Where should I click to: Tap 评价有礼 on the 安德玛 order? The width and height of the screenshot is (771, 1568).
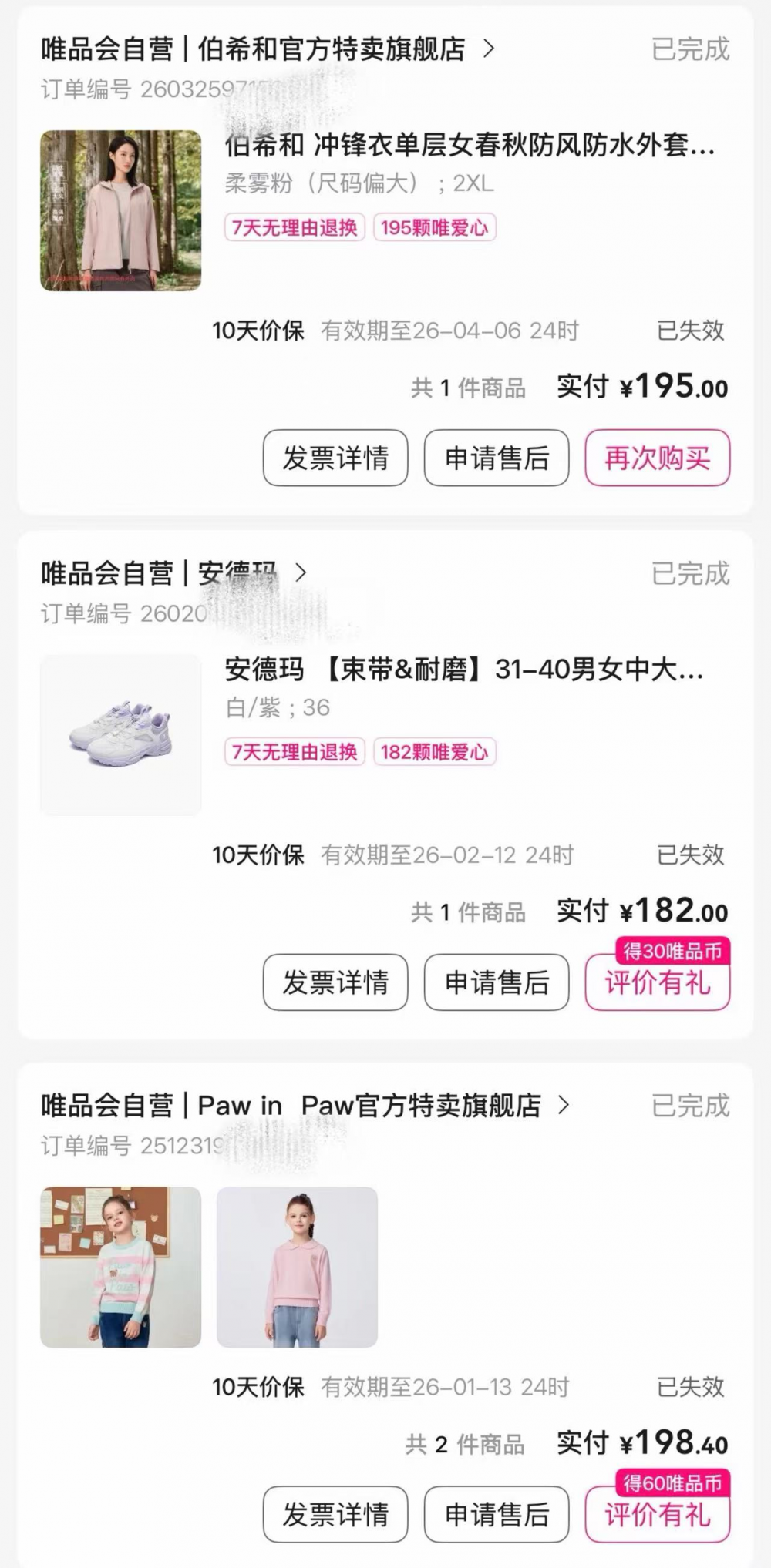(657, 983)
